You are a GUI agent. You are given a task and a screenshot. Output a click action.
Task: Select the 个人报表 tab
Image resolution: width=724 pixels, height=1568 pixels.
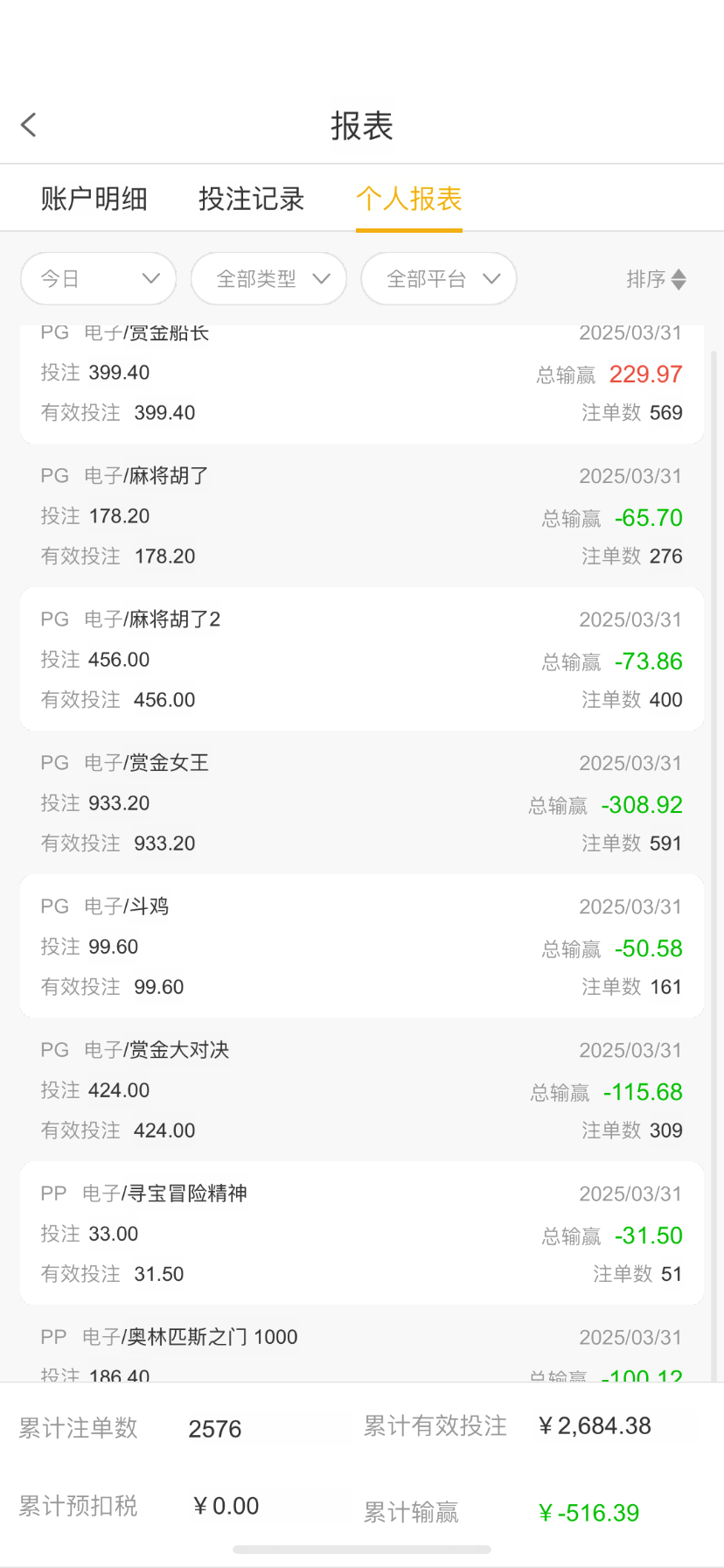tap(408, 199)
